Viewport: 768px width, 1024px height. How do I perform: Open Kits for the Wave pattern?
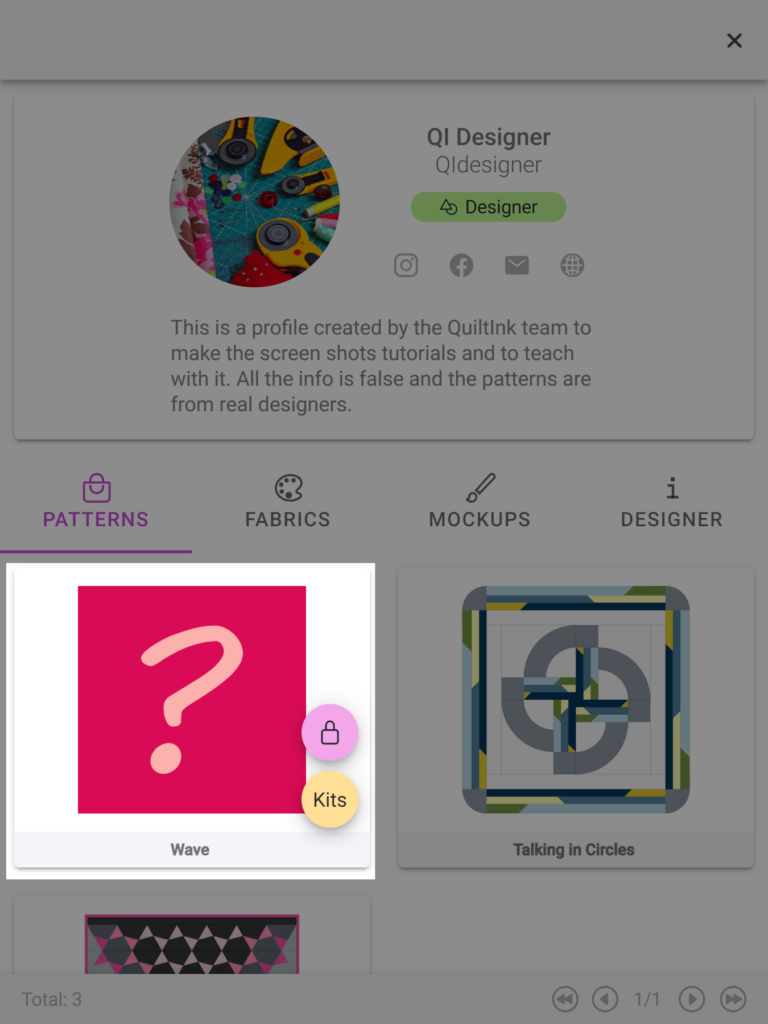click(330, 799)
